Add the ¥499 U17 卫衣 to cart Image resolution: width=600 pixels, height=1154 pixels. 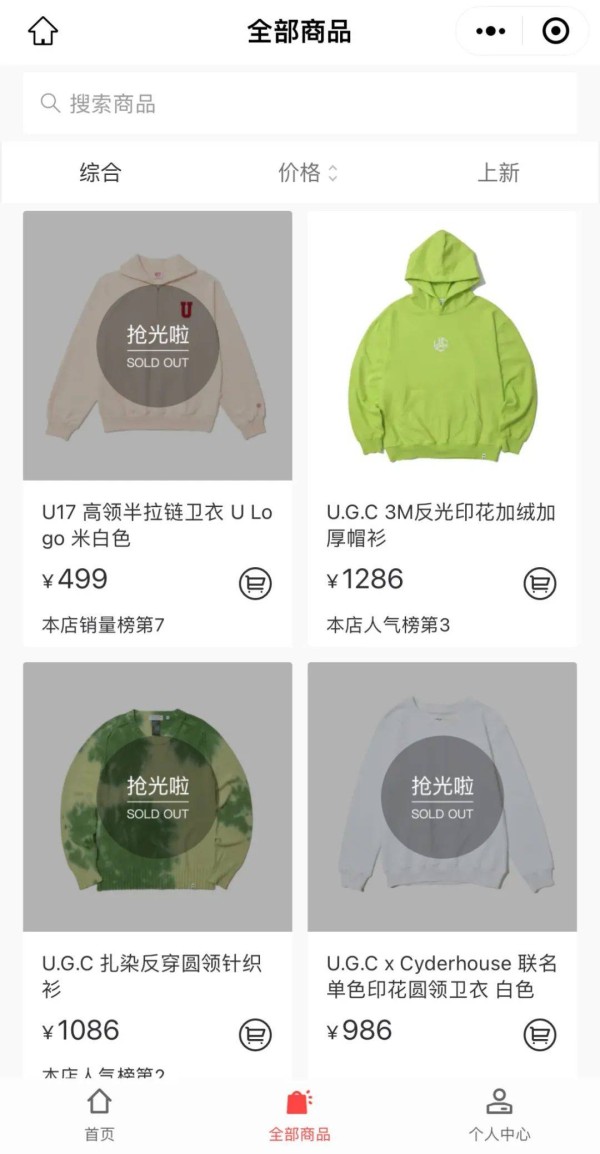click(x=255, y=584)
